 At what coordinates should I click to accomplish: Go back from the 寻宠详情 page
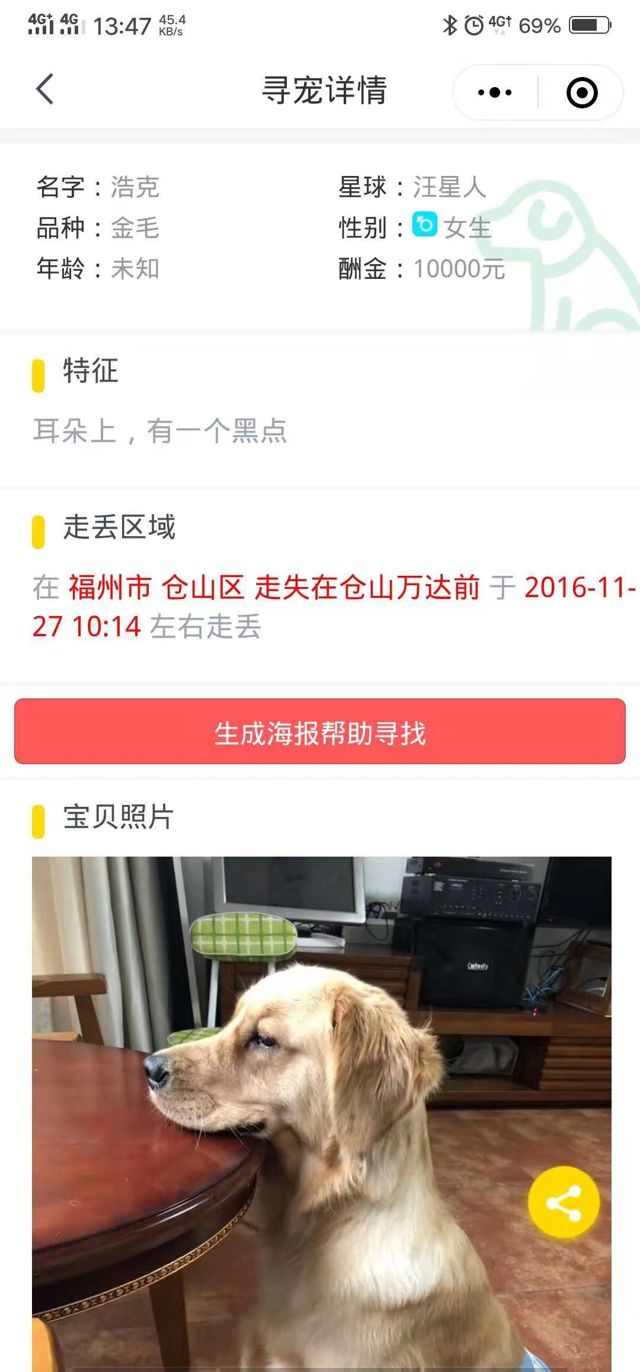45,90
